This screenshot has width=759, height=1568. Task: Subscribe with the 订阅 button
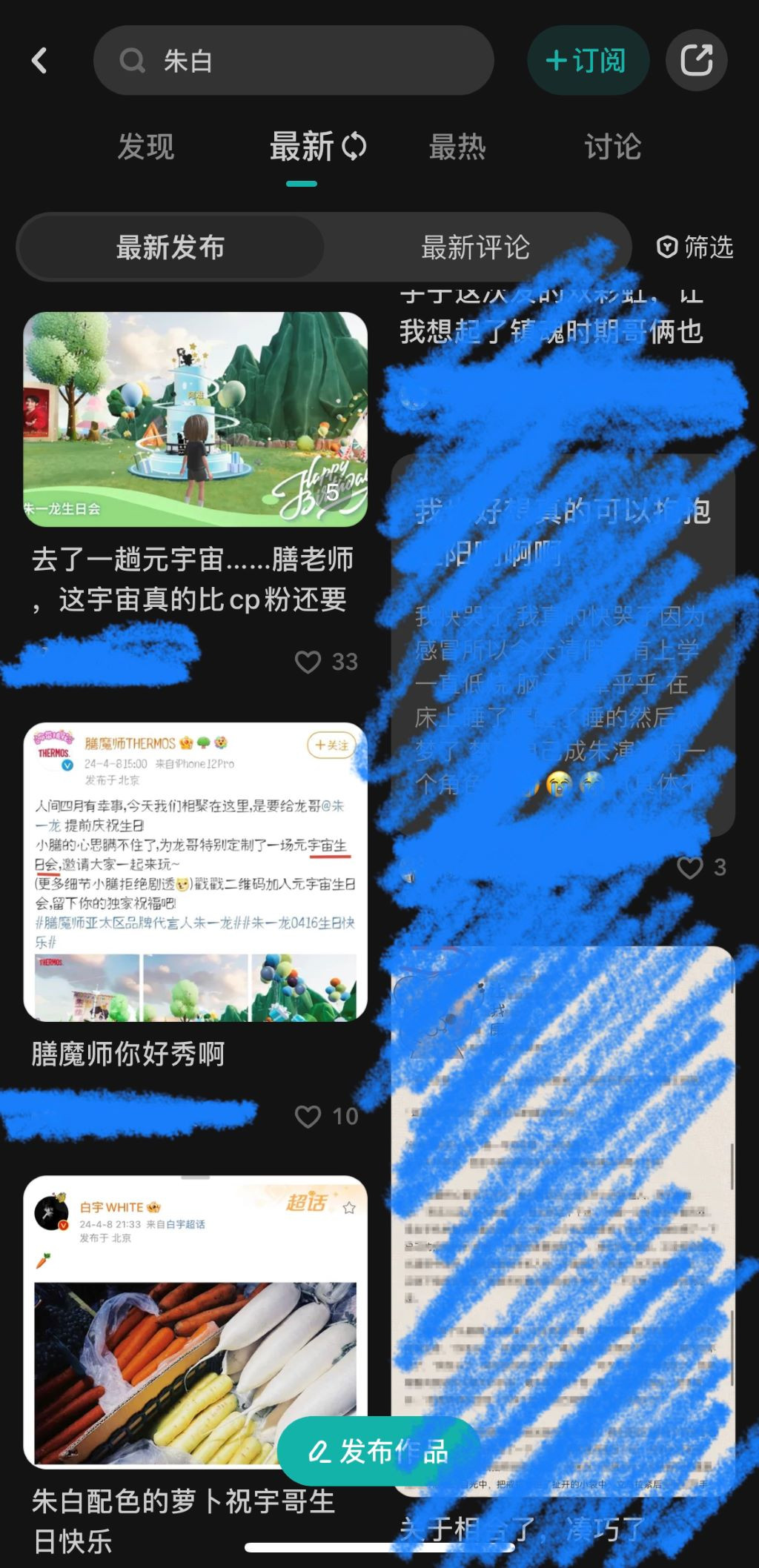588,61
